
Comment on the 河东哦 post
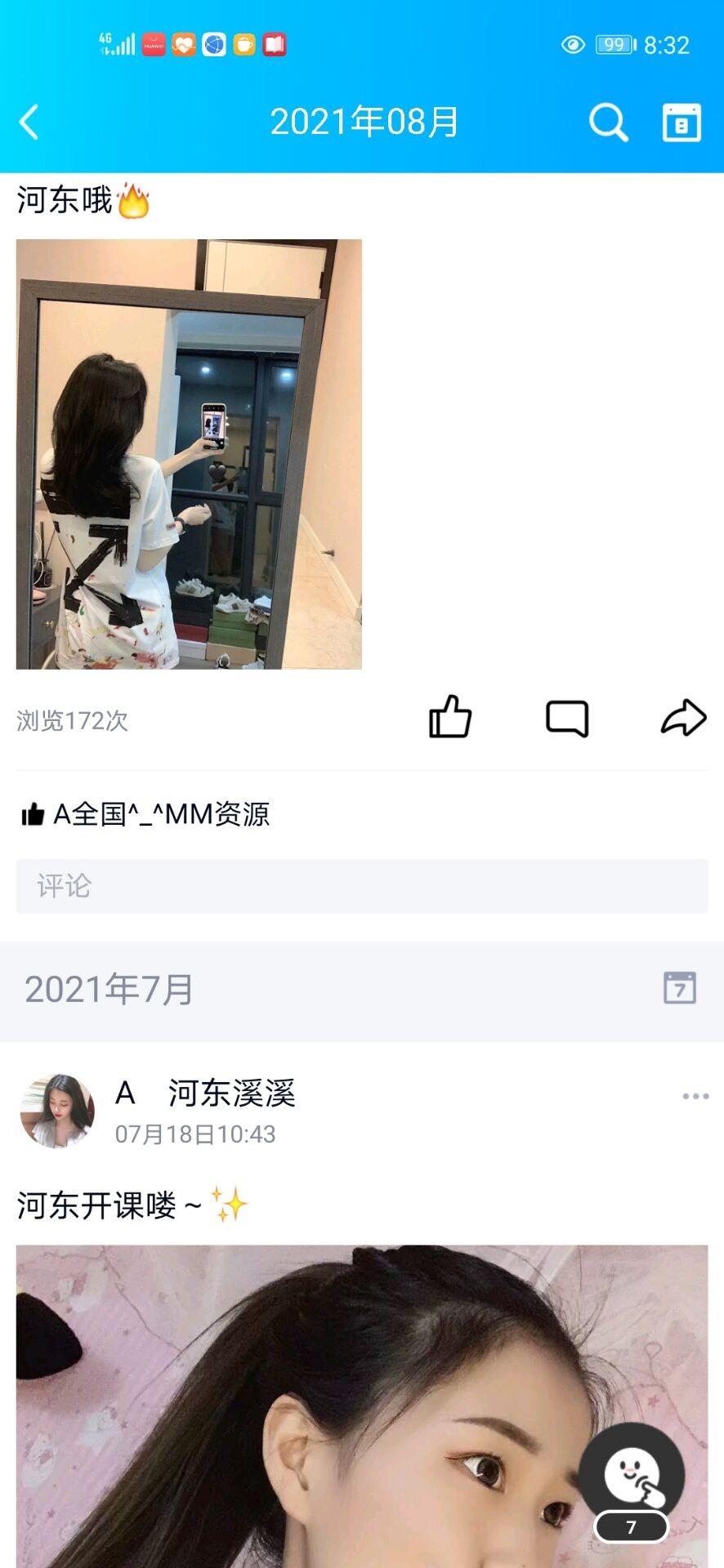pos(567,718)
